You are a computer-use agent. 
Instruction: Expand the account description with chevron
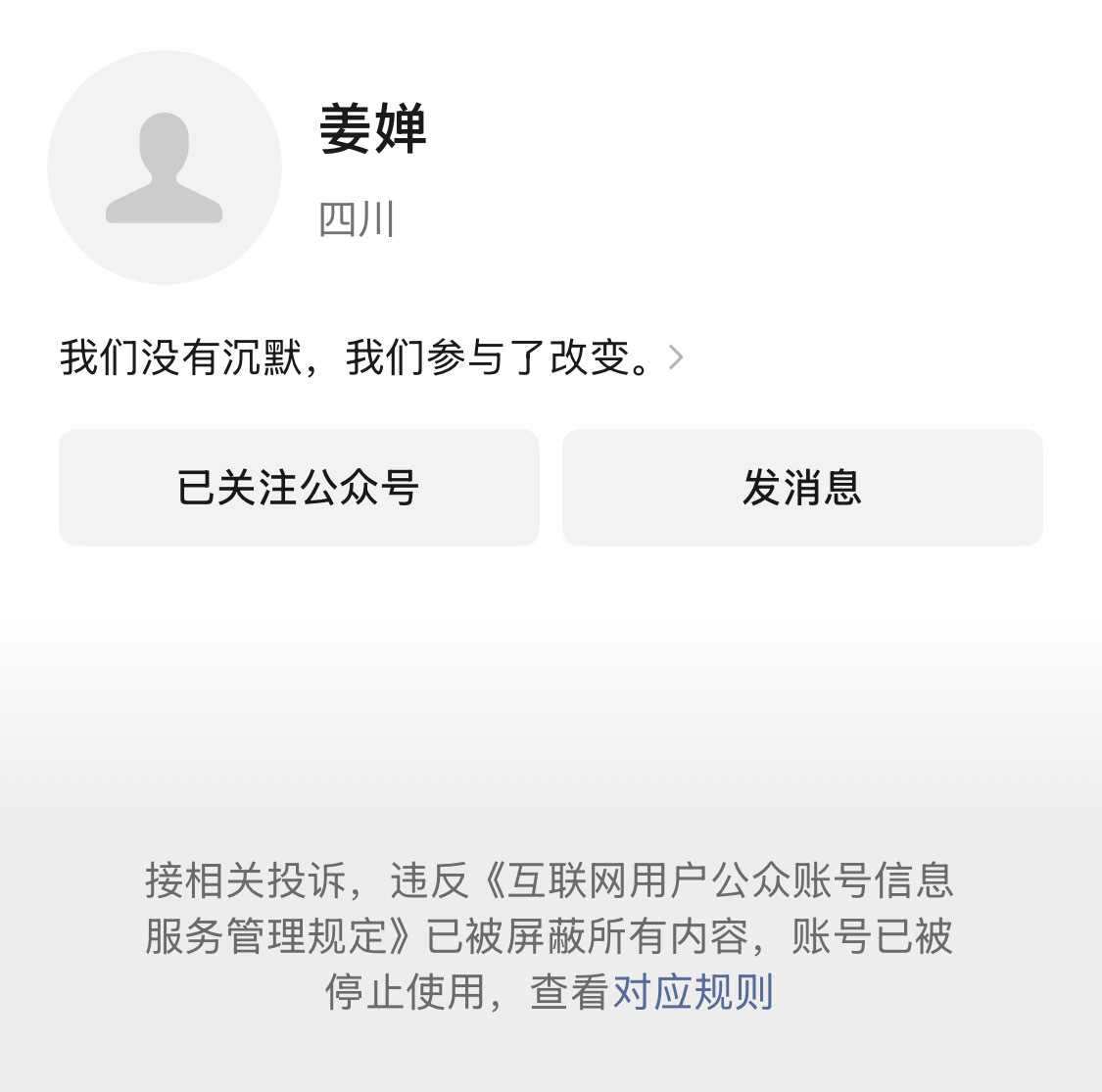[675, 357]
